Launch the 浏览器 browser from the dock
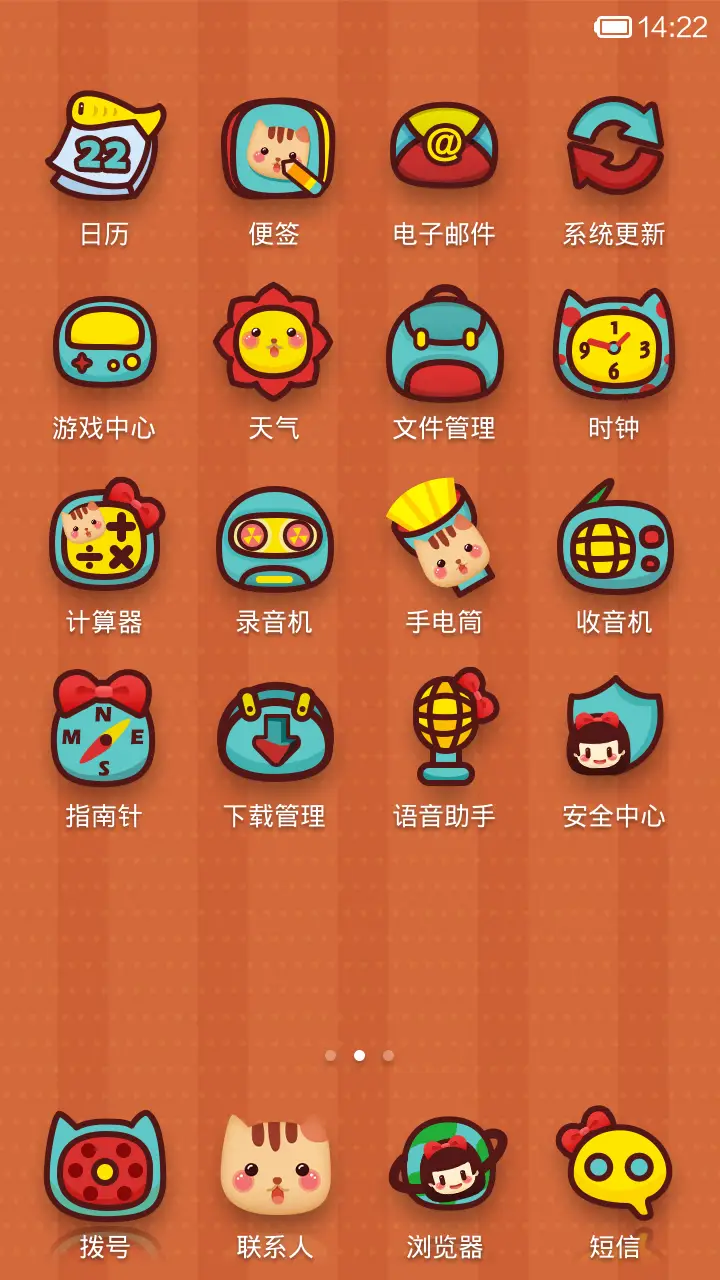The width and height of the screenshot is (720, 1280). pos(444,1165)
